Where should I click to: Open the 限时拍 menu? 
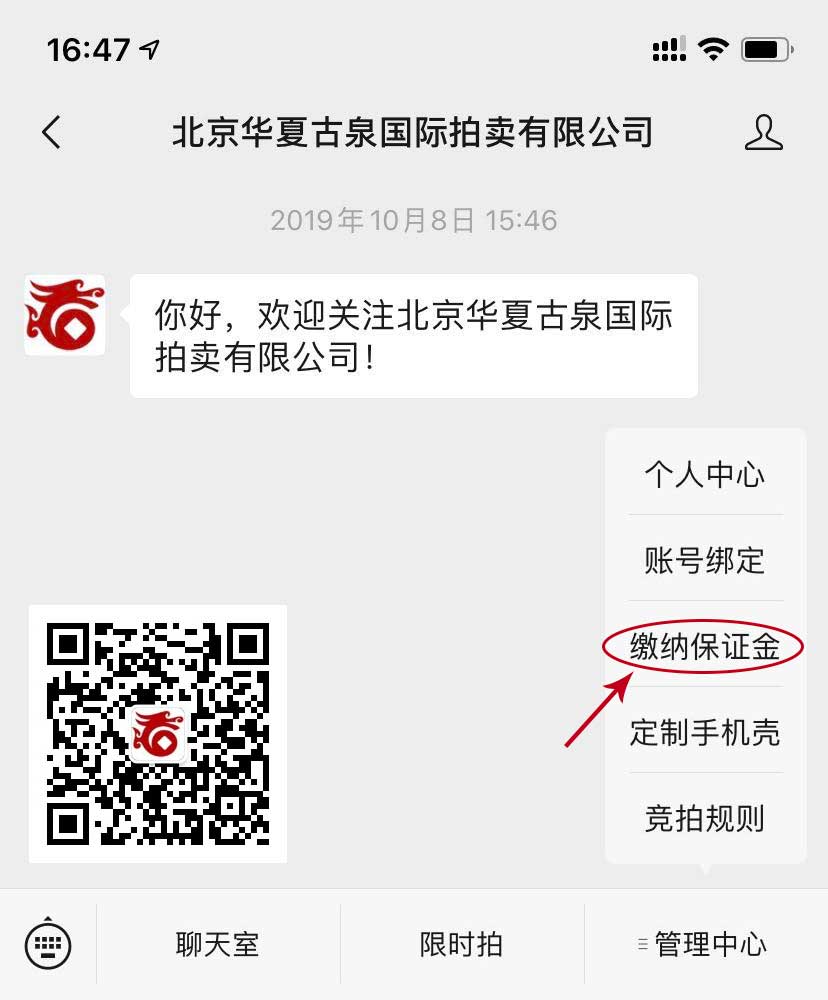[461, 944]
